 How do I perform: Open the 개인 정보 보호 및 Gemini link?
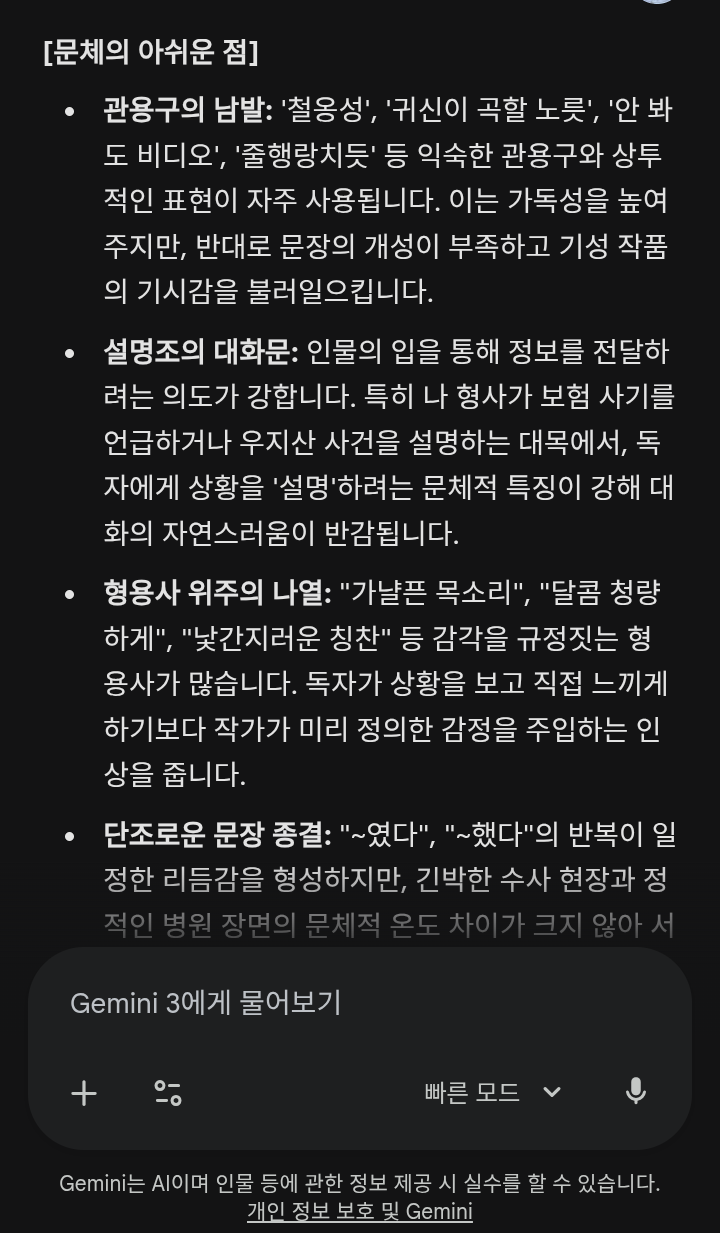pos(360,1211)
